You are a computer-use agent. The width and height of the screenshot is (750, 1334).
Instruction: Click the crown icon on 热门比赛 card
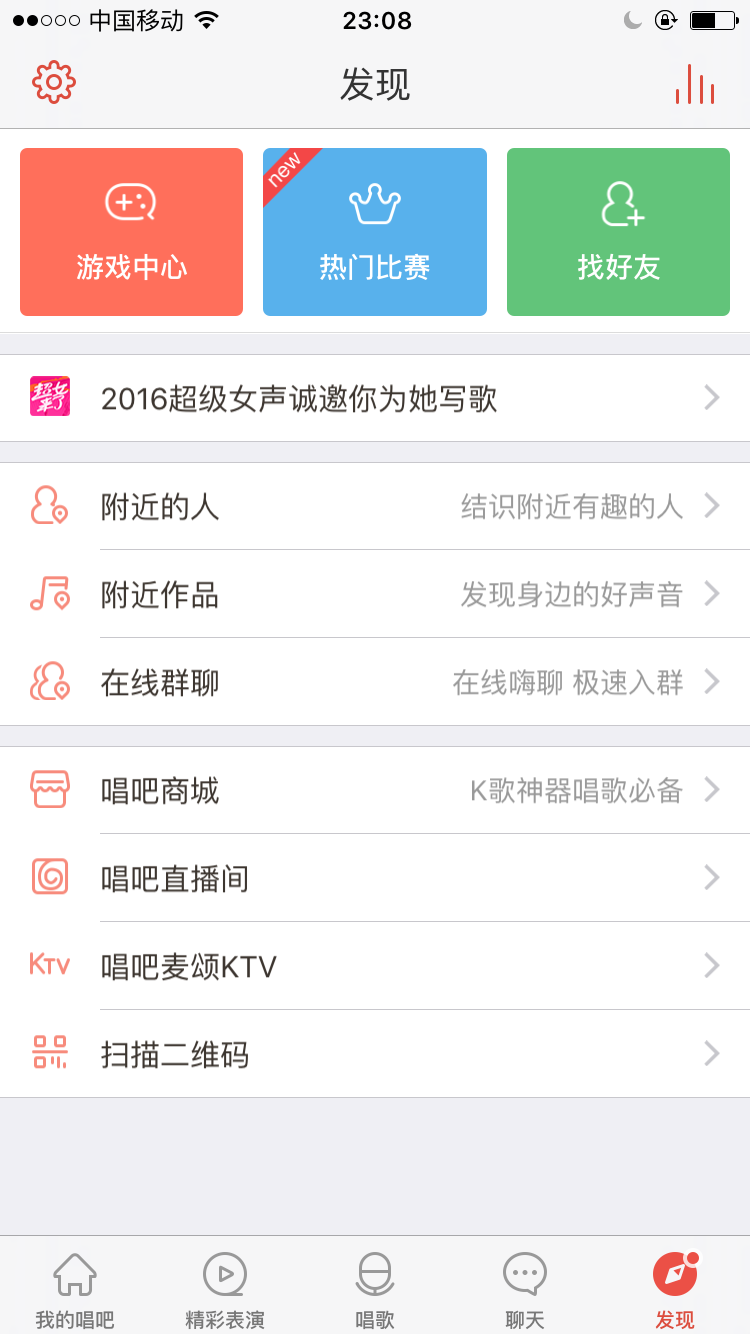point(374,201)
